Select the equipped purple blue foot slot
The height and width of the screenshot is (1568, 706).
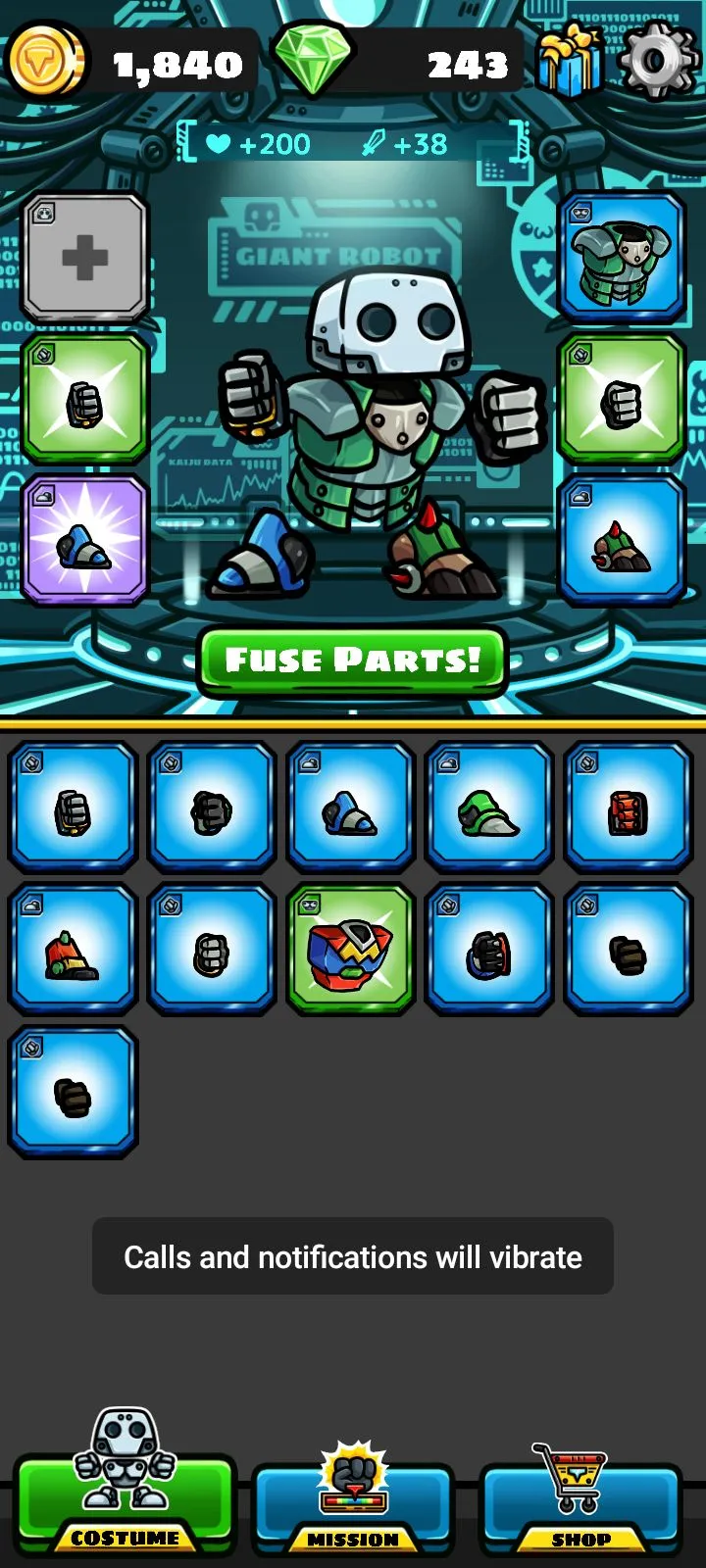point(85,542)
